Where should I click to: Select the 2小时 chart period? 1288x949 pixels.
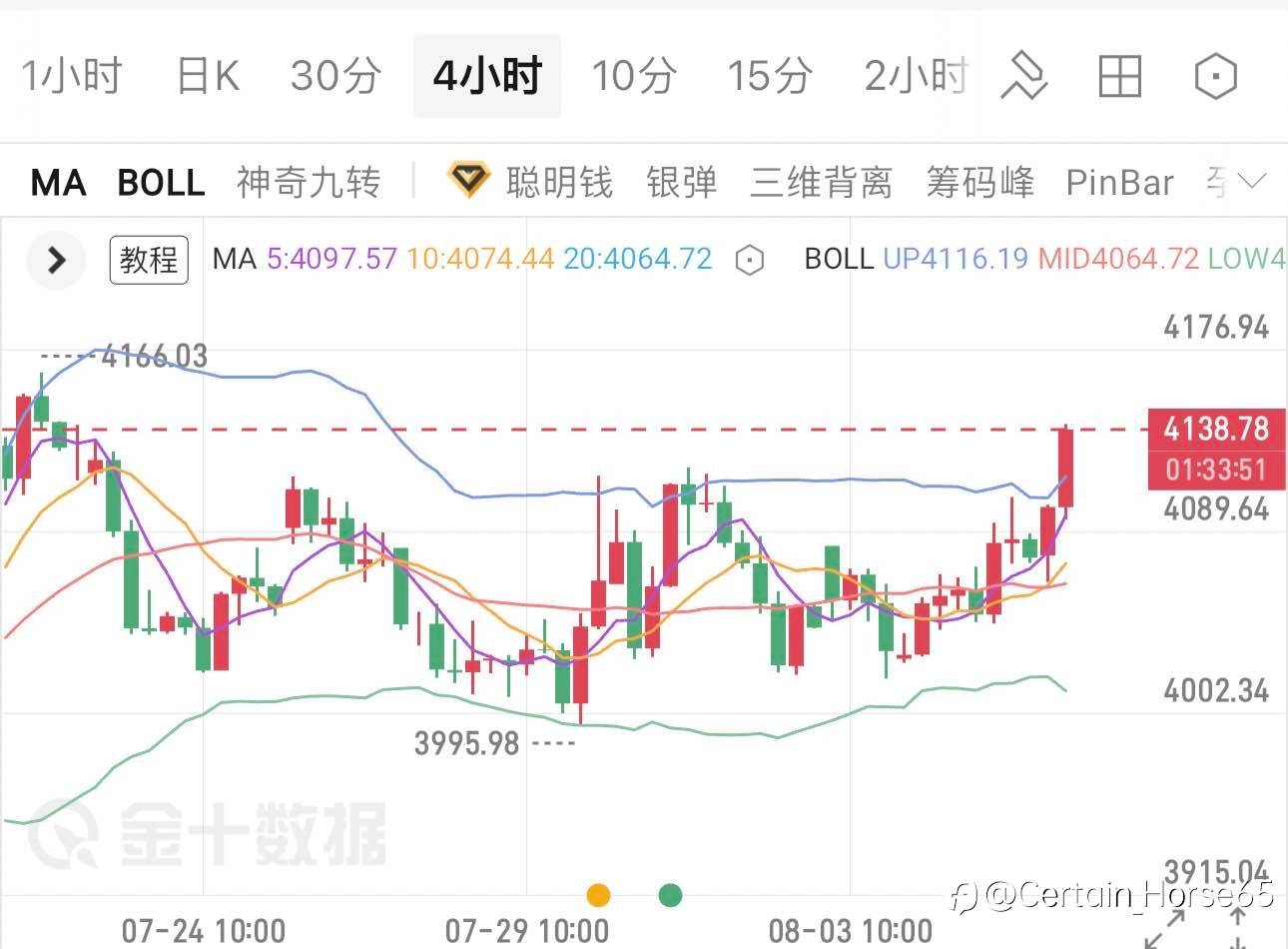point(917,76)
